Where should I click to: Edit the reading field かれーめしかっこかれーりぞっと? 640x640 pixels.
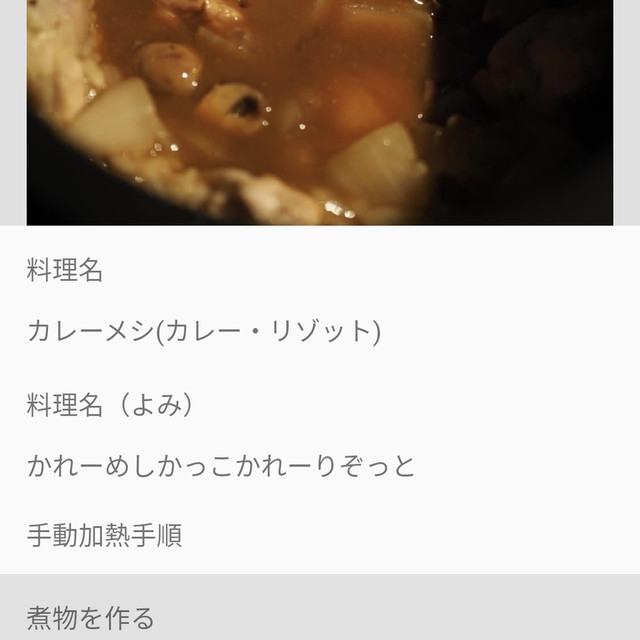pyautogui.click(x=221, y=466)
